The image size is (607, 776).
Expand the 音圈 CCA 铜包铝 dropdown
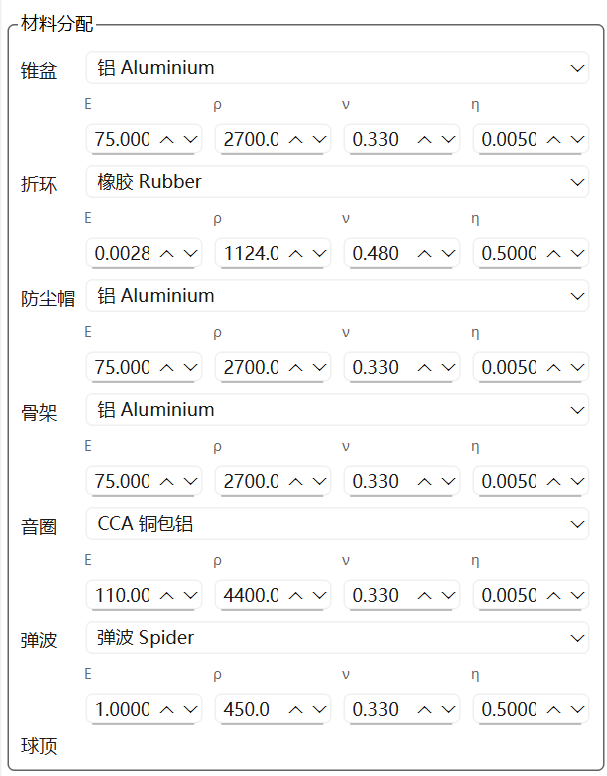pos(337,524)
